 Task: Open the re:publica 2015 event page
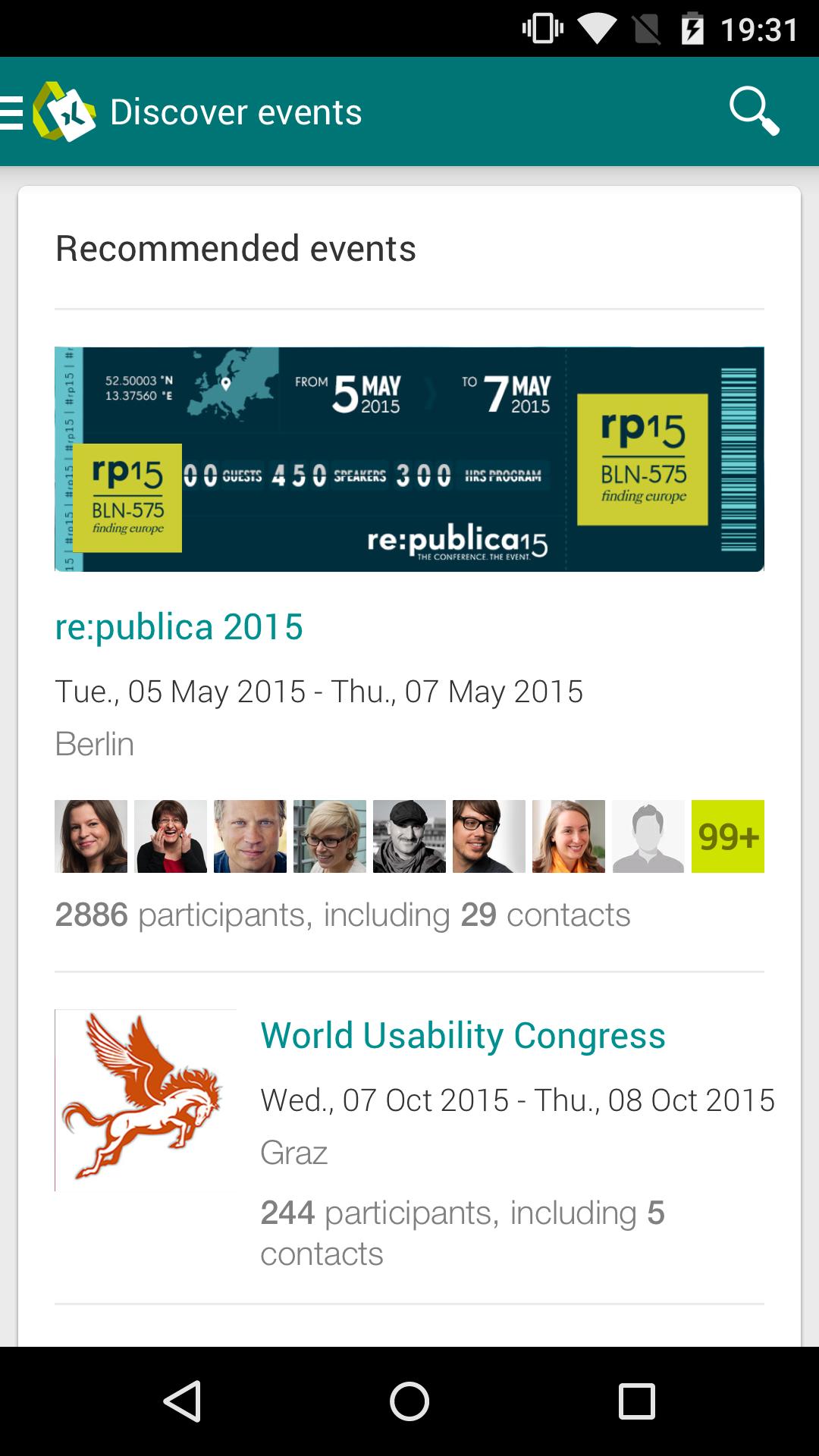(x=179, y=626)
